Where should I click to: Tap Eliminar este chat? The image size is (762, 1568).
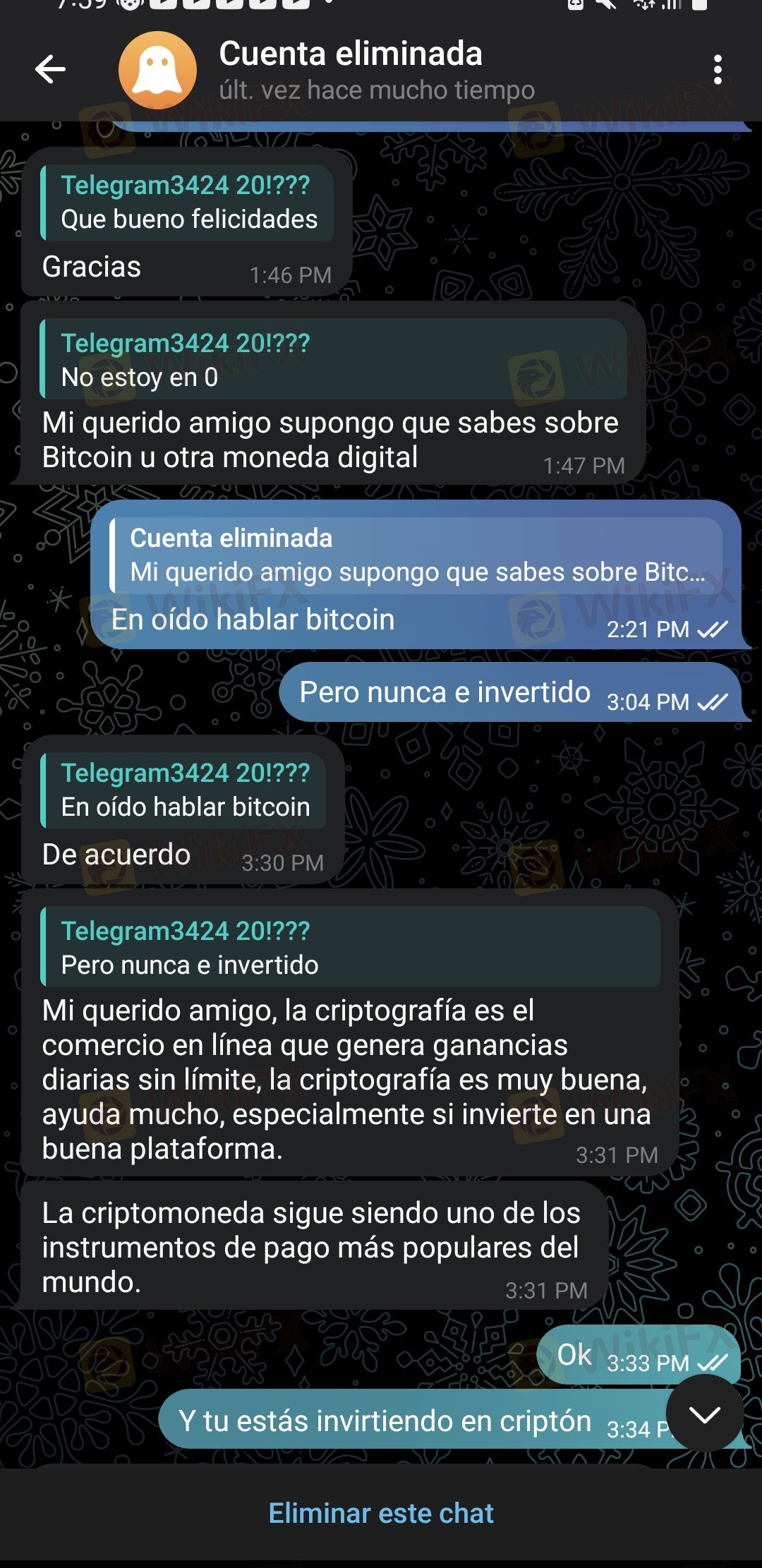(x=381, y=1514)
